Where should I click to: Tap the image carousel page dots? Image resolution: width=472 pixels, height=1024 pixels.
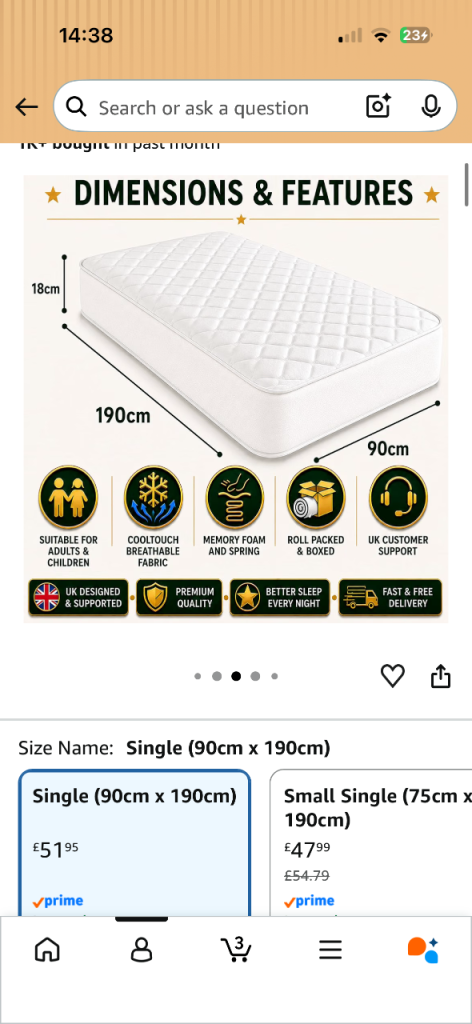pos(236,676)
